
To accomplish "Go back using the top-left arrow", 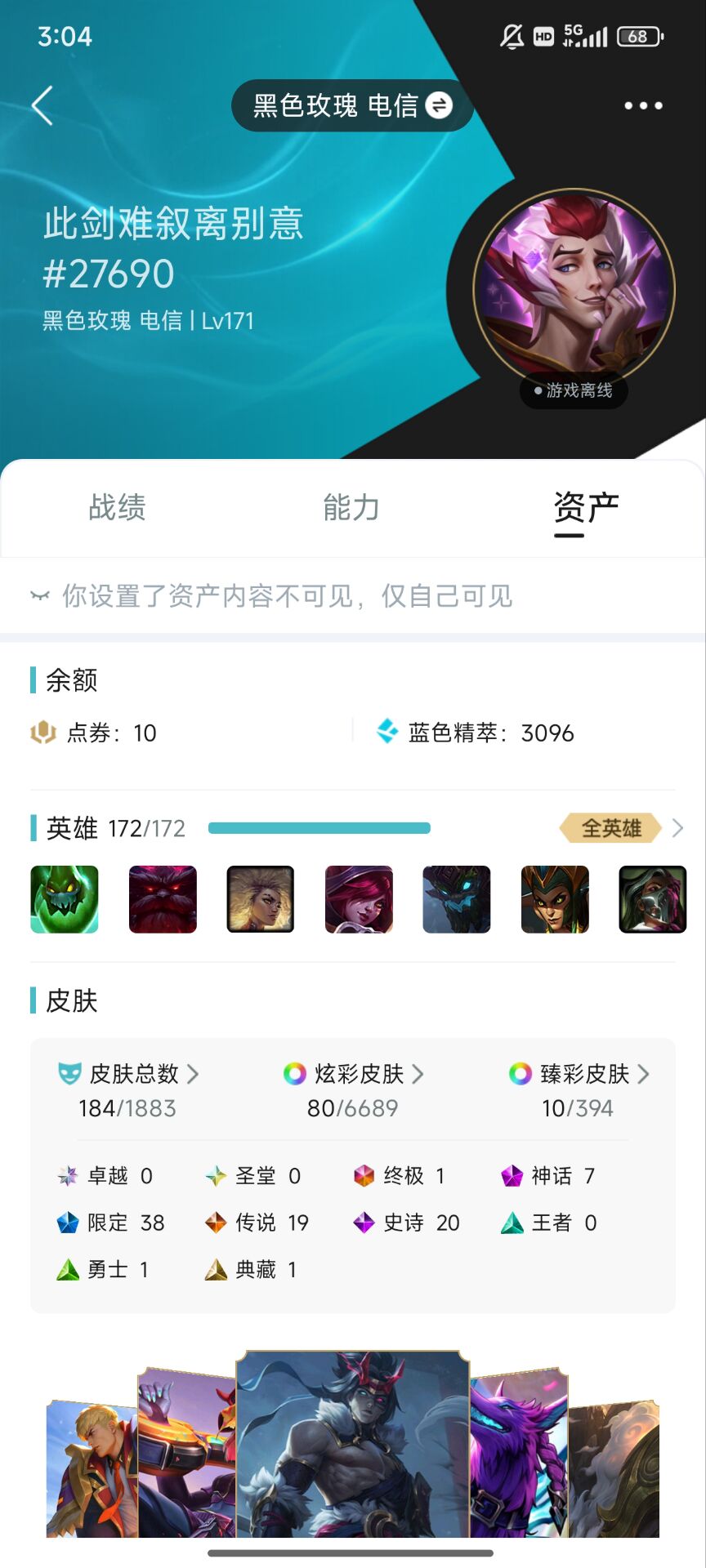I will tap(42, 105).
